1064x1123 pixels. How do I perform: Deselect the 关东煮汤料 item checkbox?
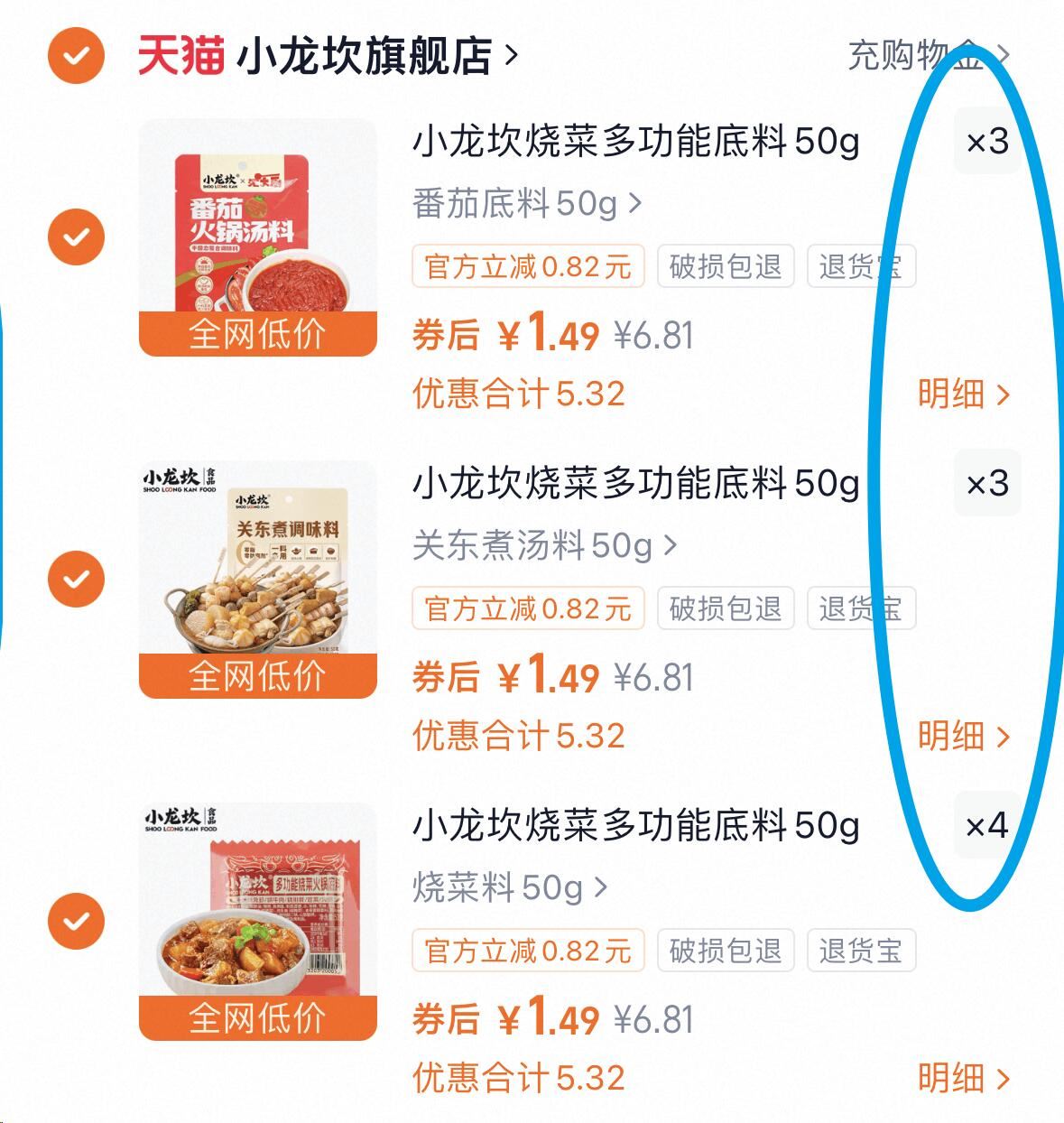[x=76, y=579]
